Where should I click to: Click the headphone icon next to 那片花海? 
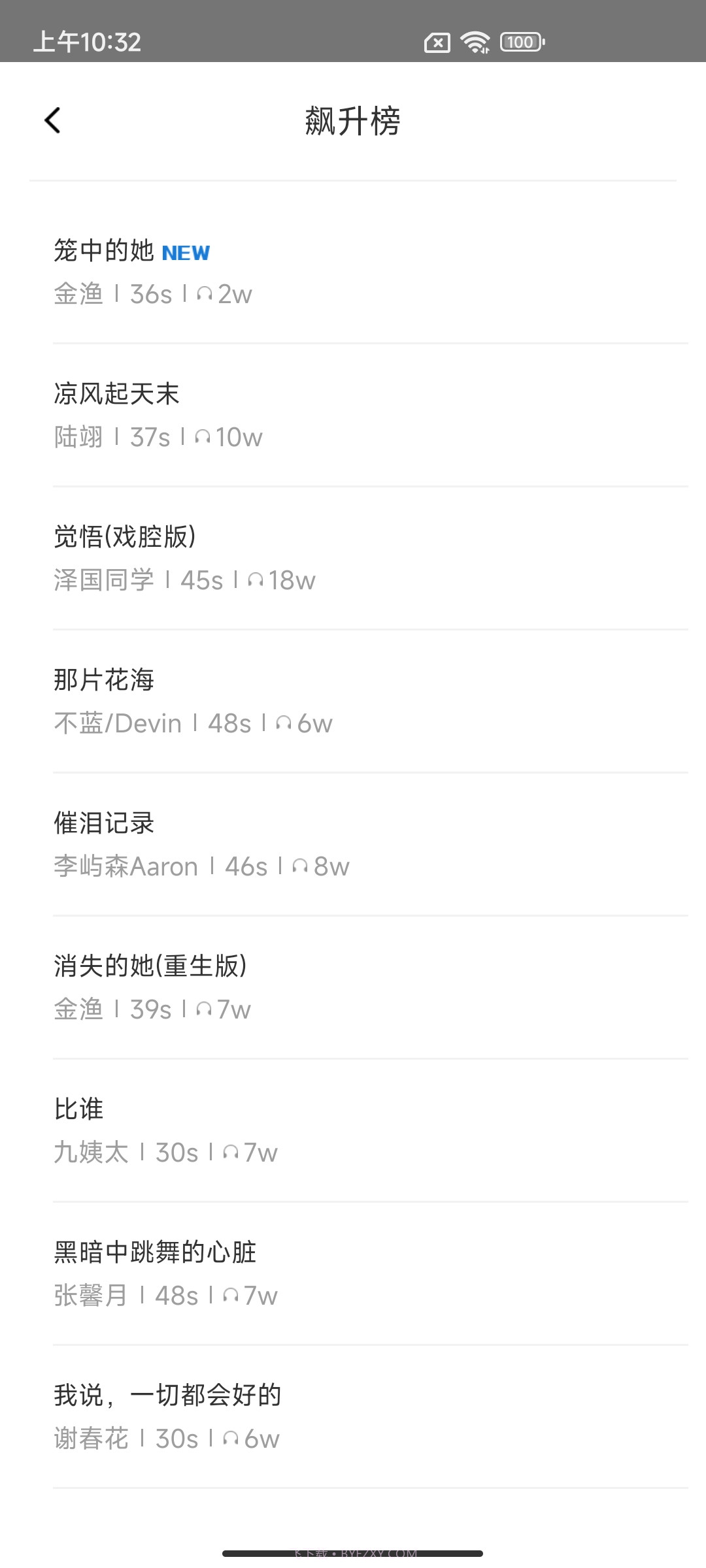click(x=284, y=722)
